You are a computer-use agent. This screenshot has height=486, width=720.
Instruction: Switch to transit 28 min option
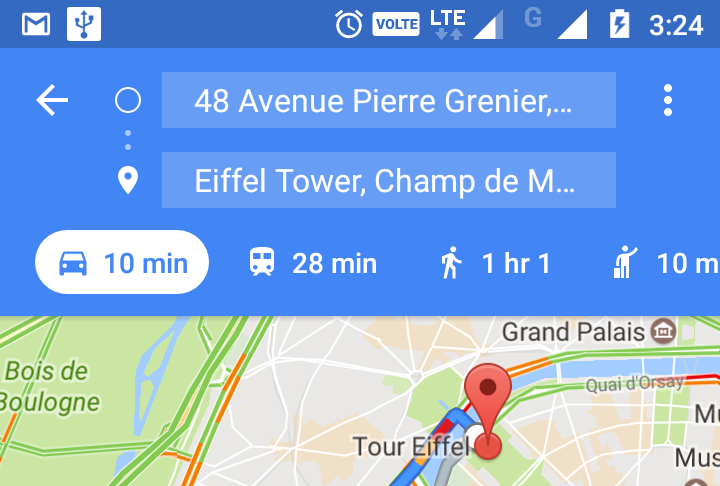pyautogui.click(x=313, y=264)
